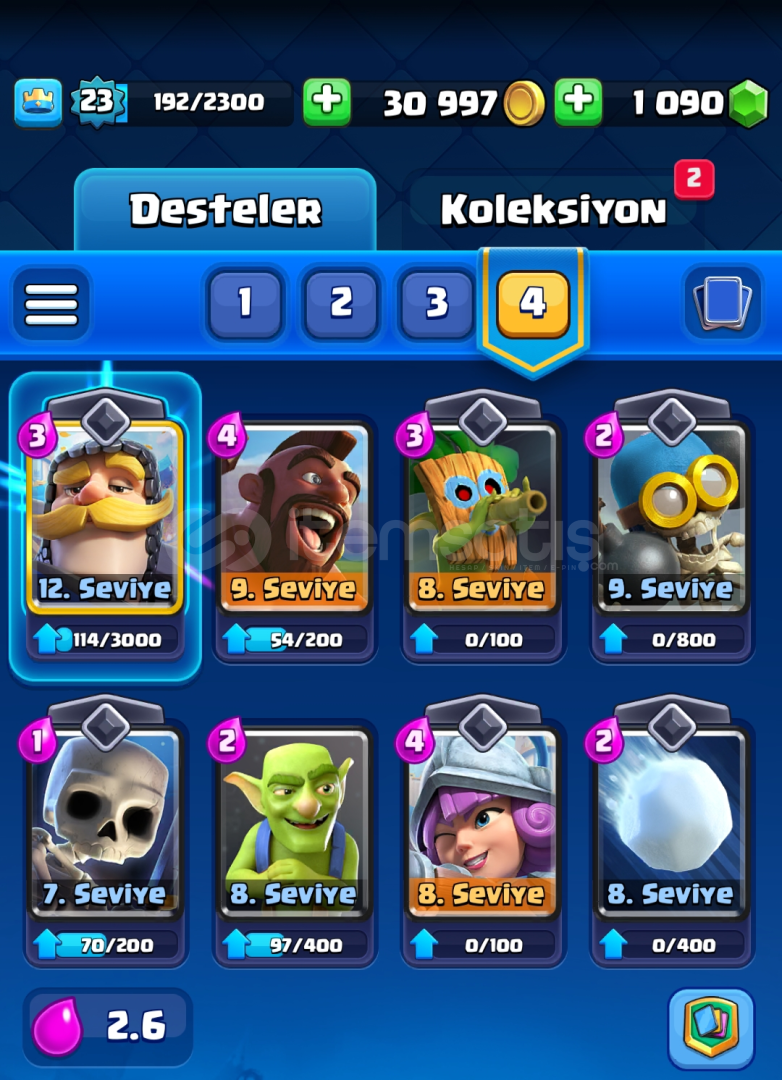
Task: Open the deck options hamburger menu
Action: [x=51, y=303]
